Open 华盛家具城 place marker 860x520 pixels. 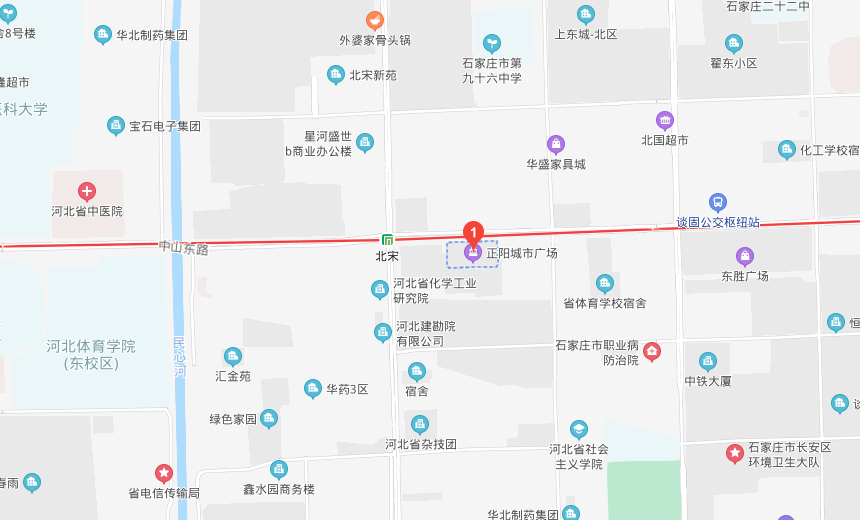click(x=556, y=145)
